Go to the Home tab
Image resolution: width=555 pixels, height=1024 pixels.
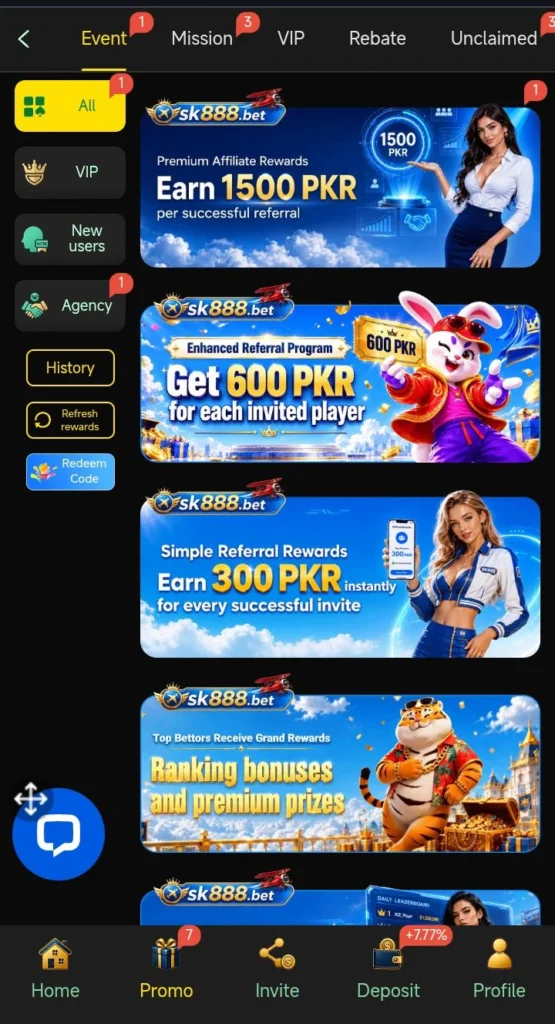[55, 968]
